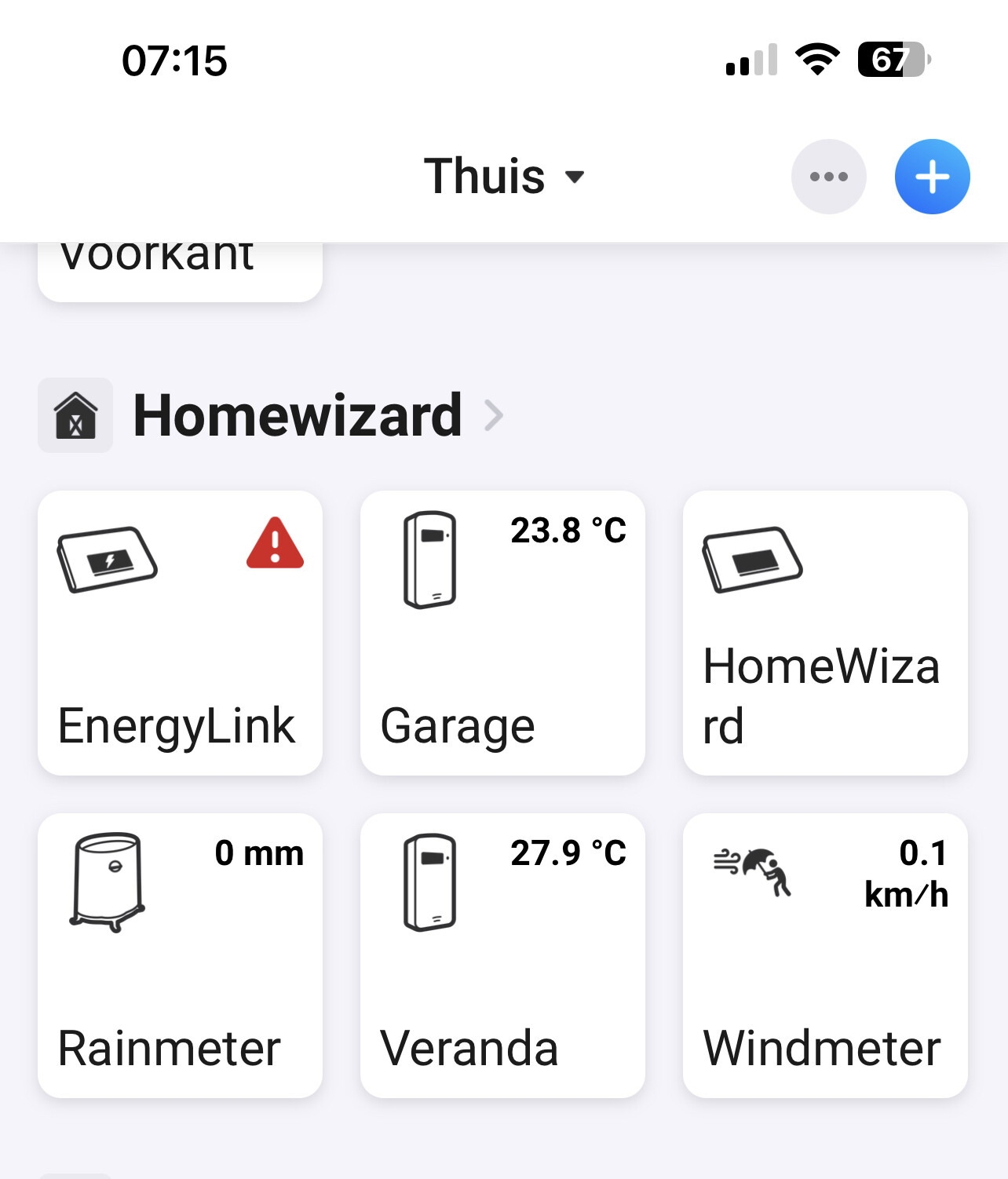1008x1179 pixels.
Task: Open the three-dot more options menu
Action: pos(828,177)
